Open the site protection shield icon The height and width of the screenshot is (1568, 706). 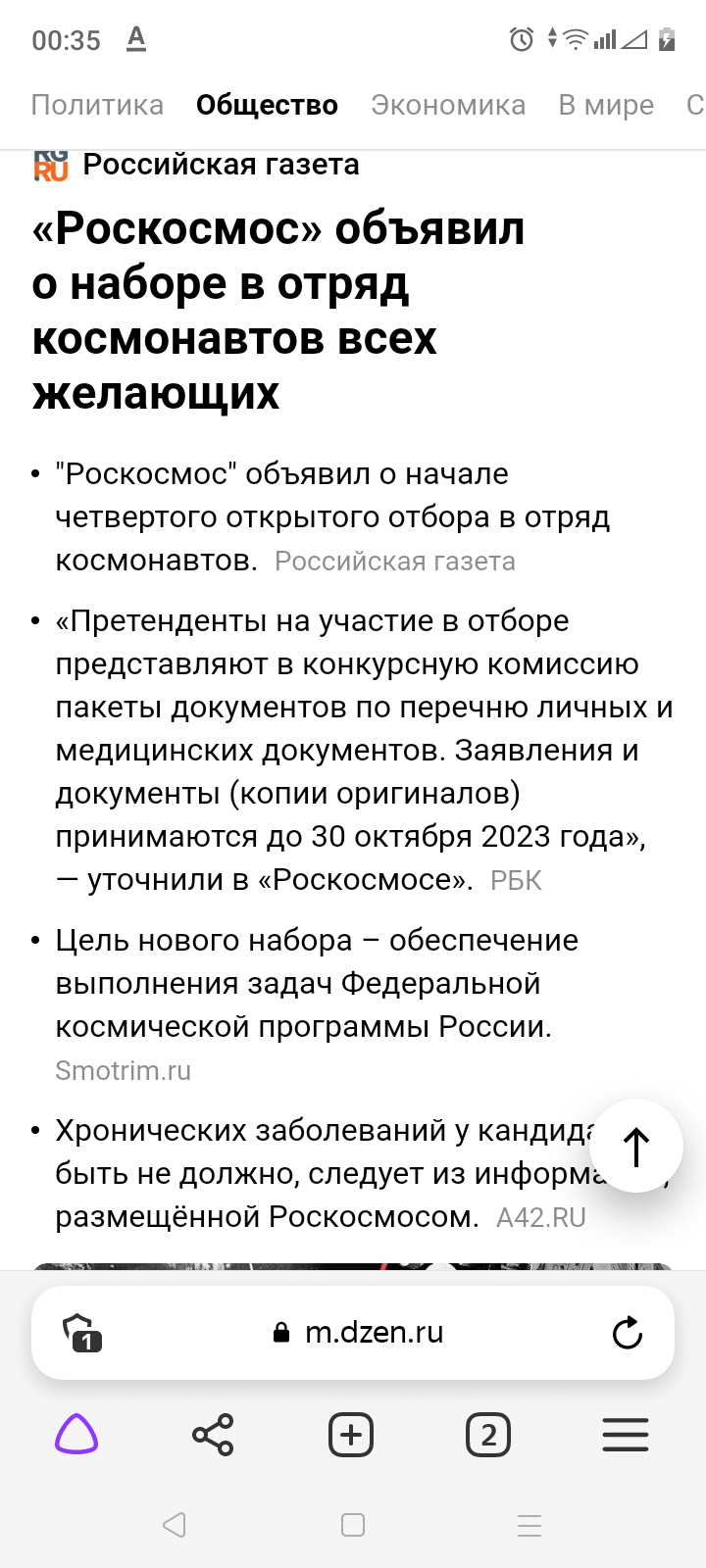click(82, 1333)
